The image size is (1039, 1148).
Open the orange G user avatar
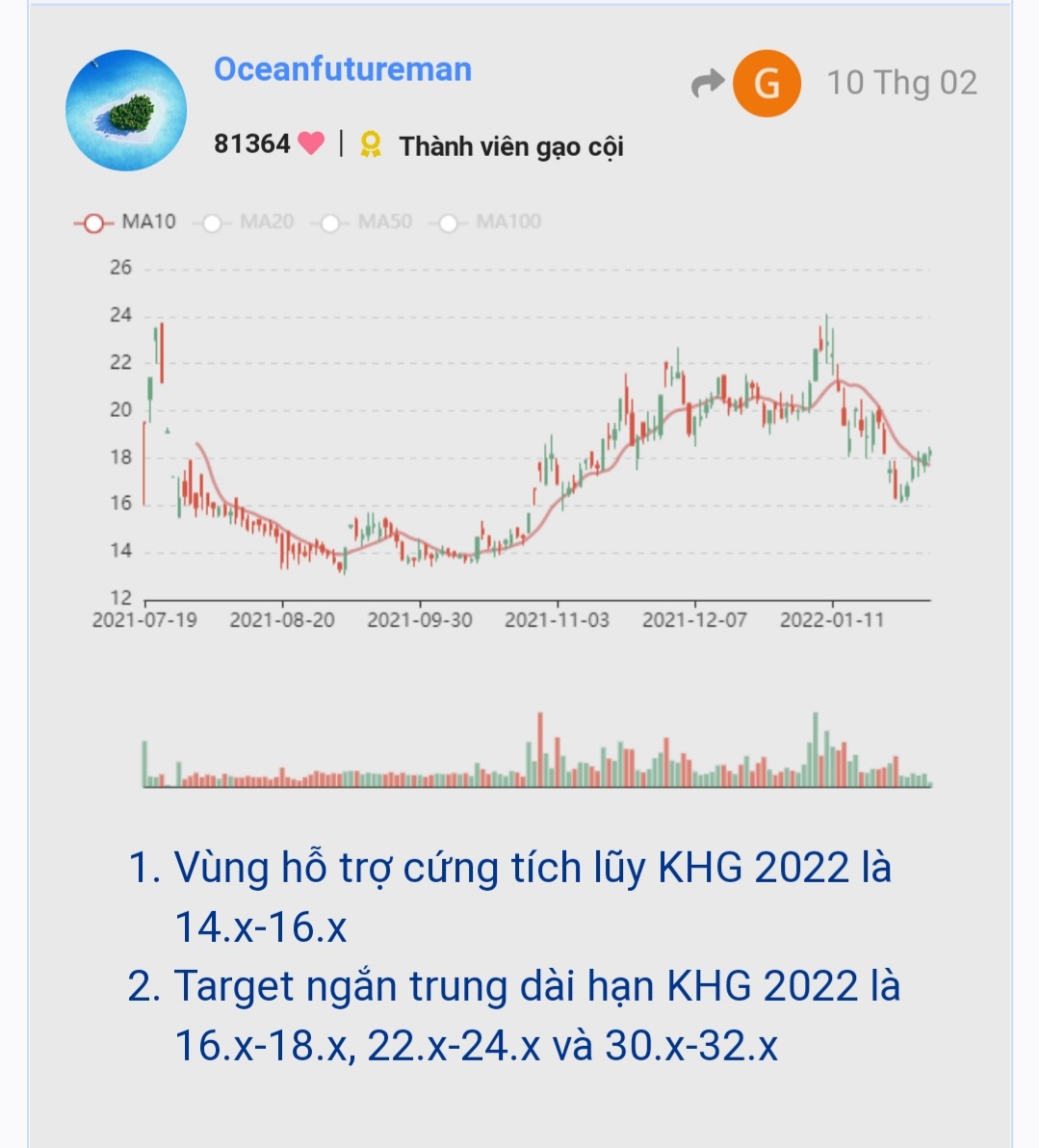tap(766, 84)
